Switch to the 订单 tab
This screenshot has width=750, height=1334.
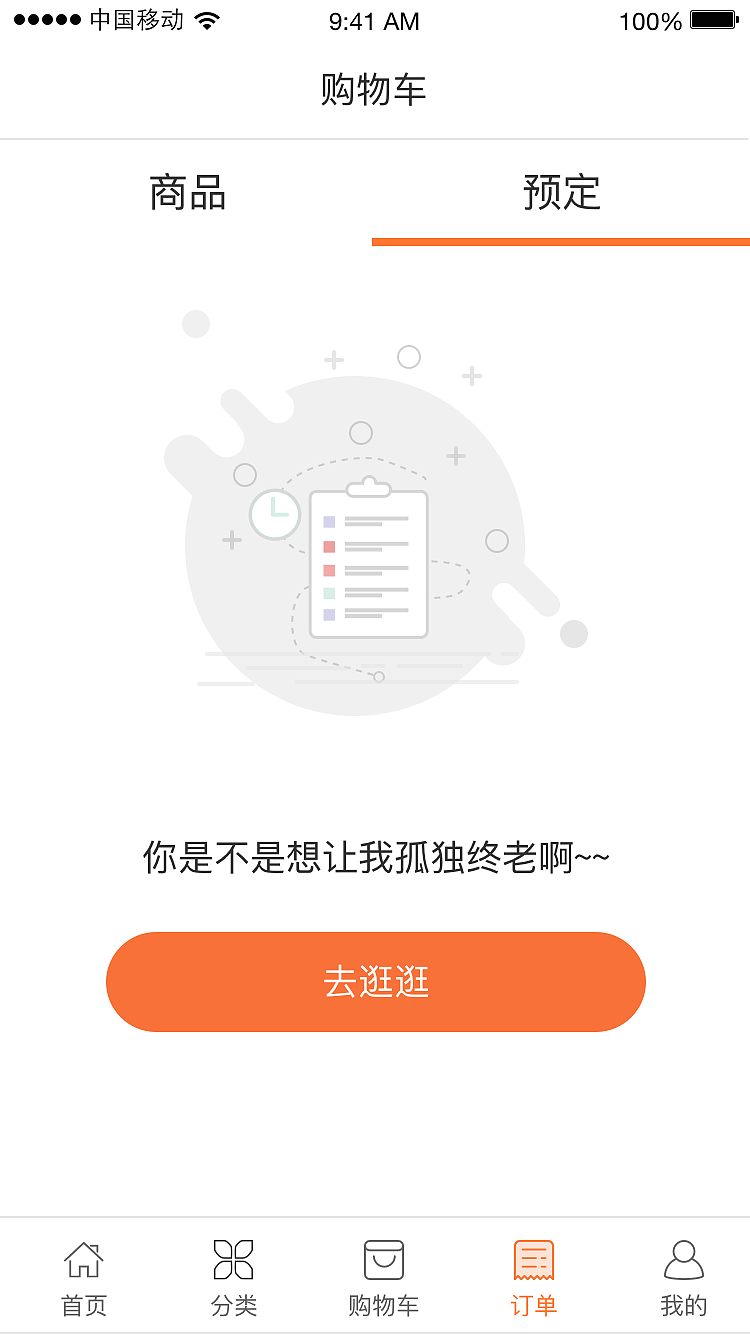click(x=533, y=1277)
